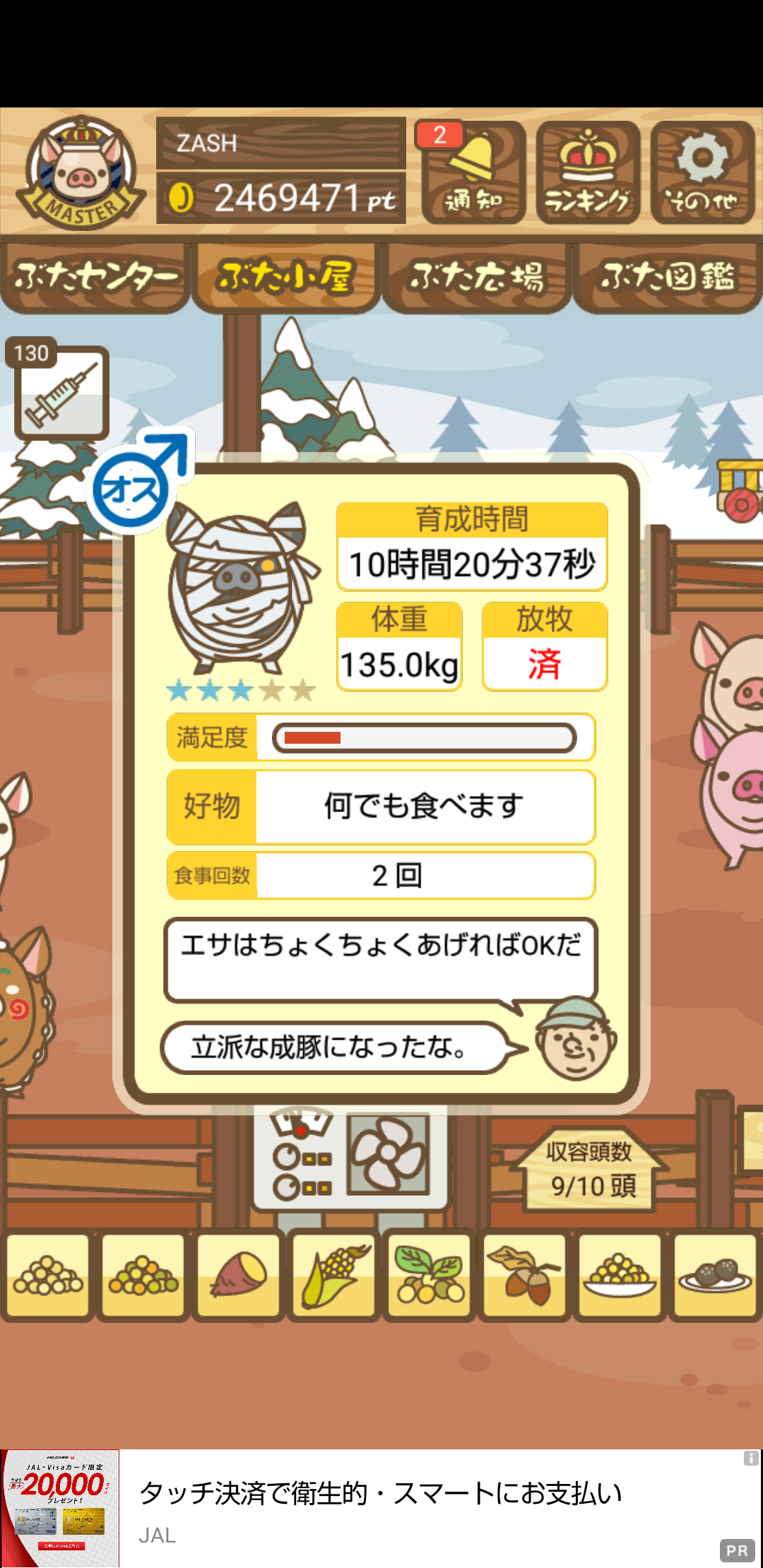The width and height of the screenshot is (763, 1568).
Task: Switch to the ぶた小屋 tab
Action: point(286,277)
